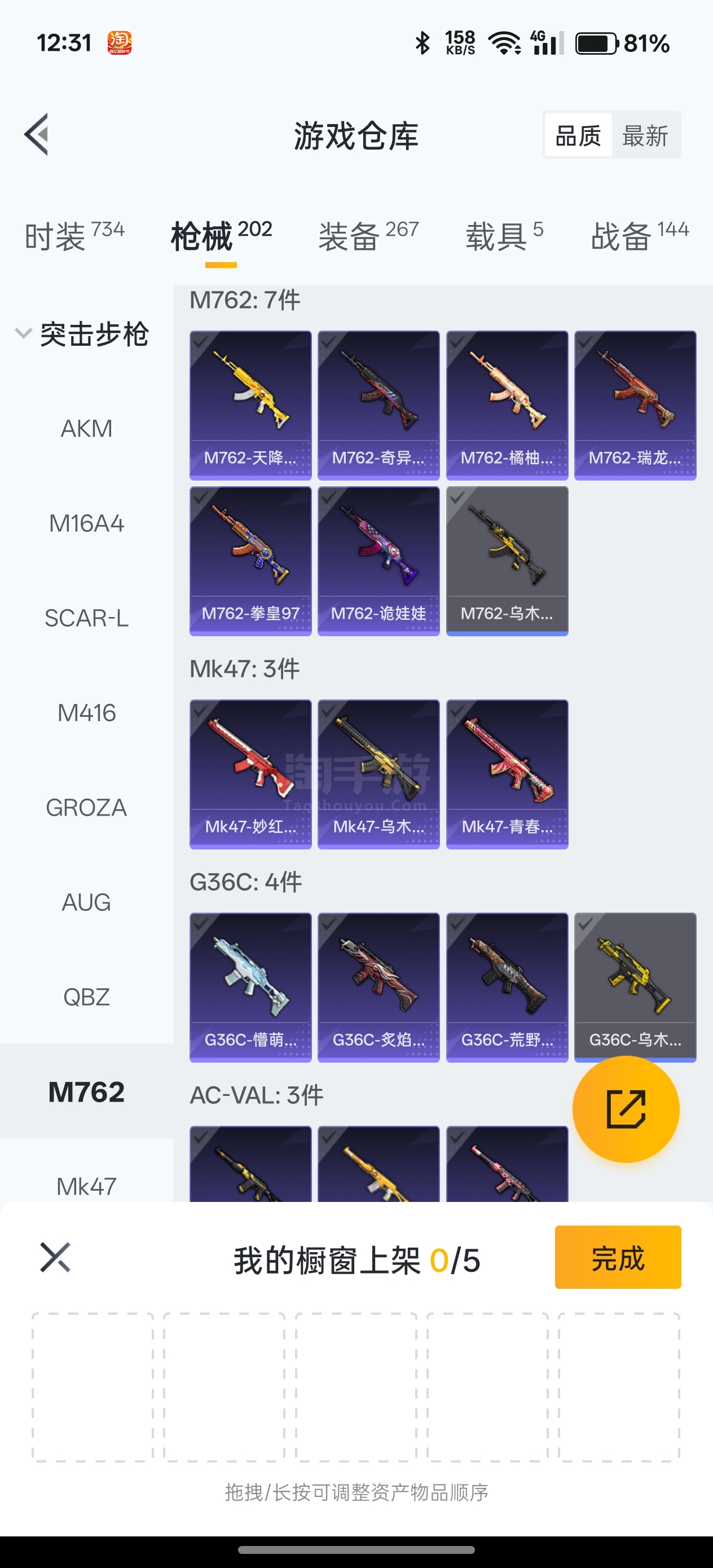The width and height of the screenshot is (713, 1568).
Task: Open the 时装 tab
Action: [74, 236]
